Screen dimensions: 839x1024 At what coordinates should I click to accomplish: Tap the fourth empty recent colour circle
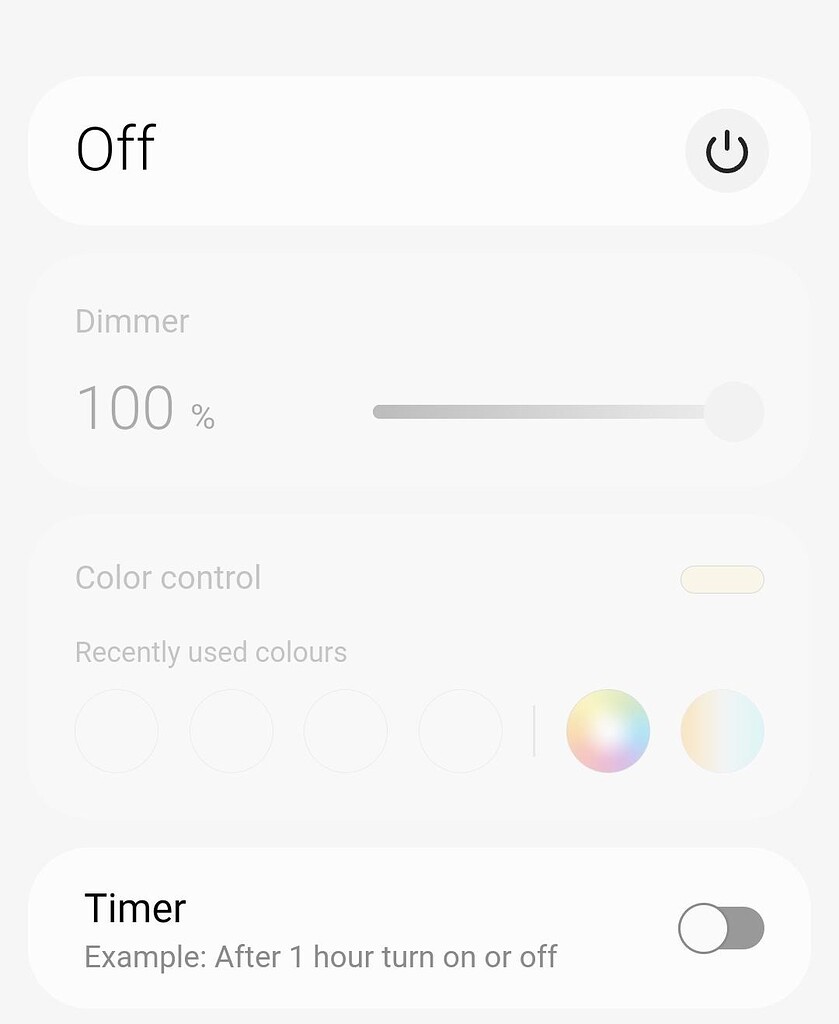point(460,731)
